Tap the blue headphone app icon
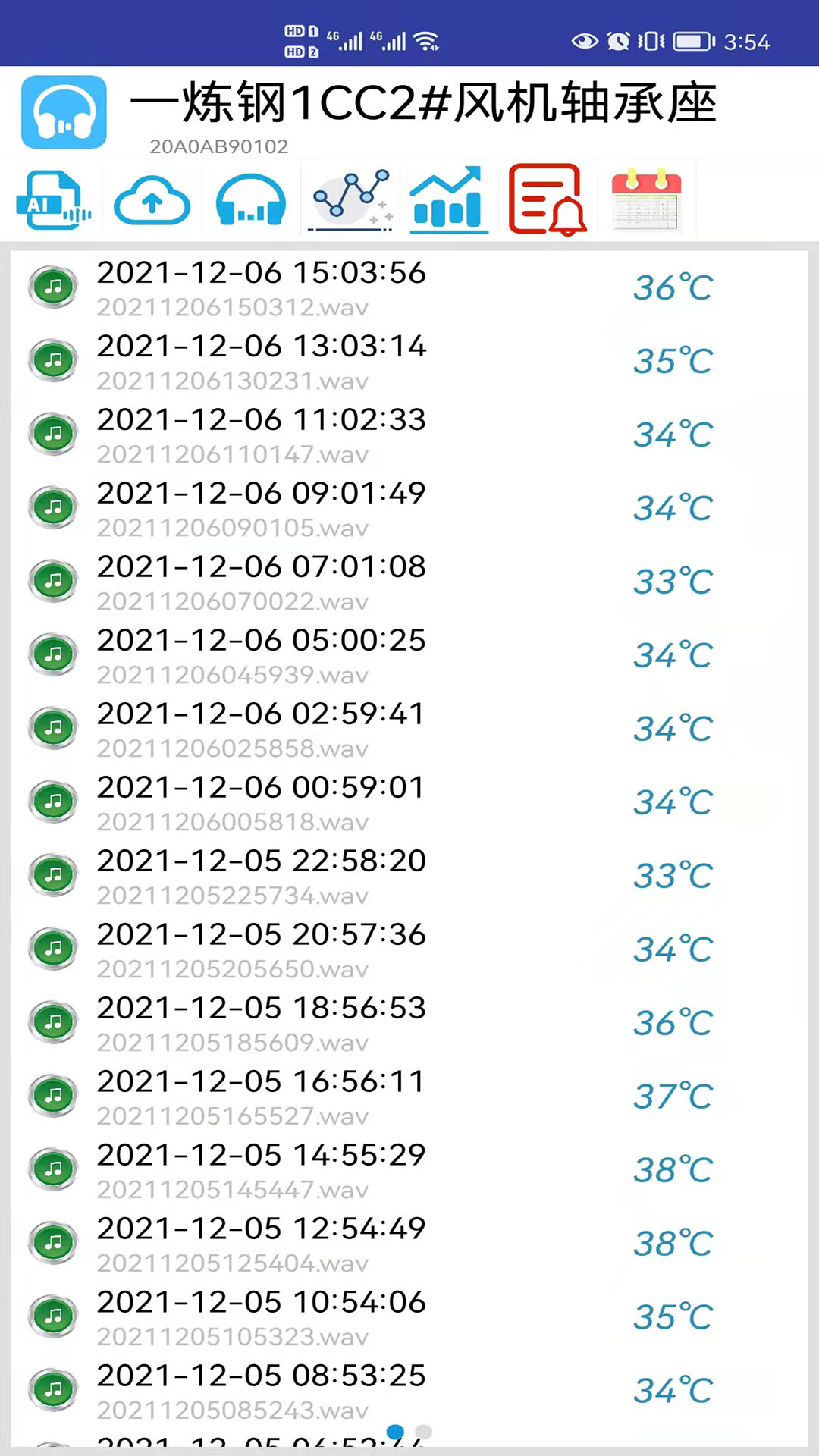The width and height of the screenshot is (819, 1456). (64, 112)
